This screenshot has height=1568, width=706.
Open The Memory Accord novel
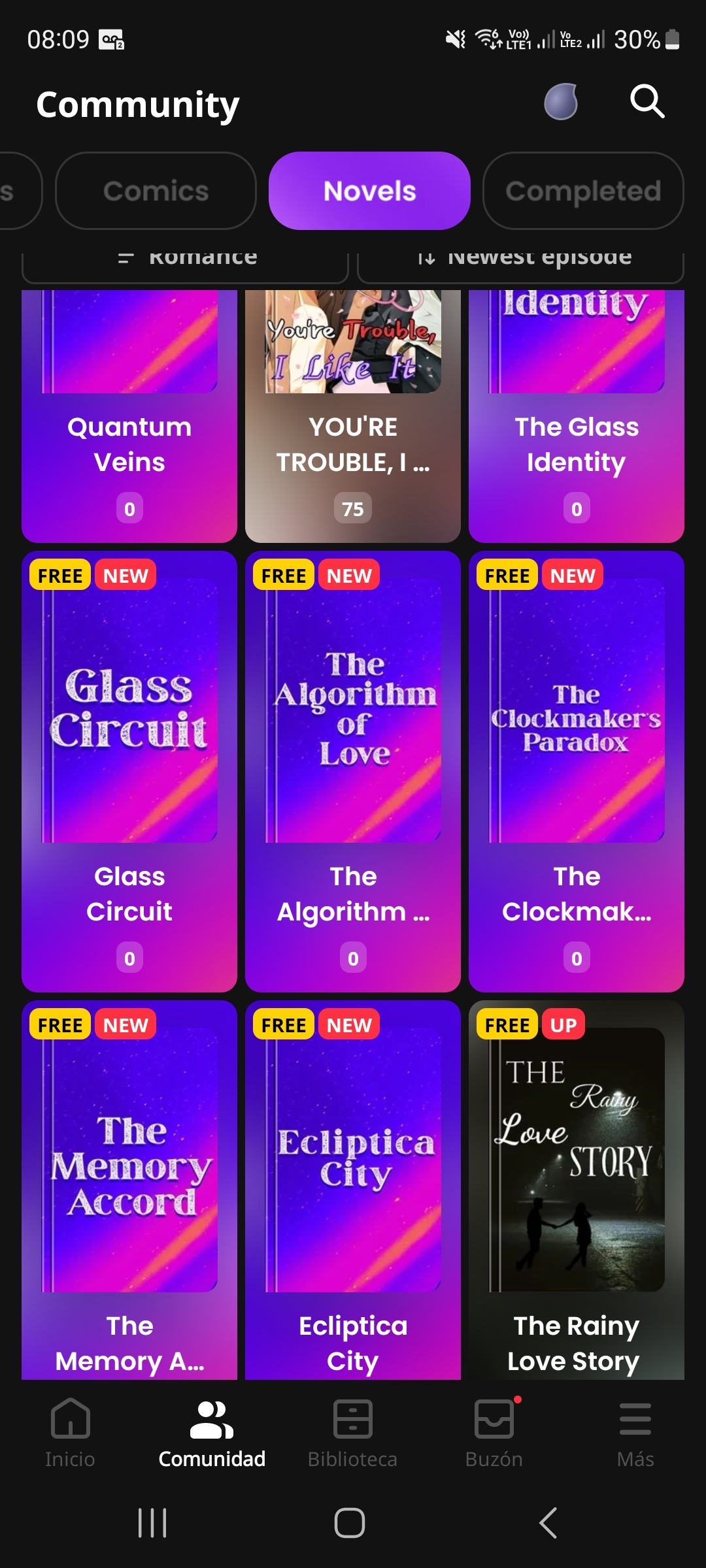tap(129, 1189)
